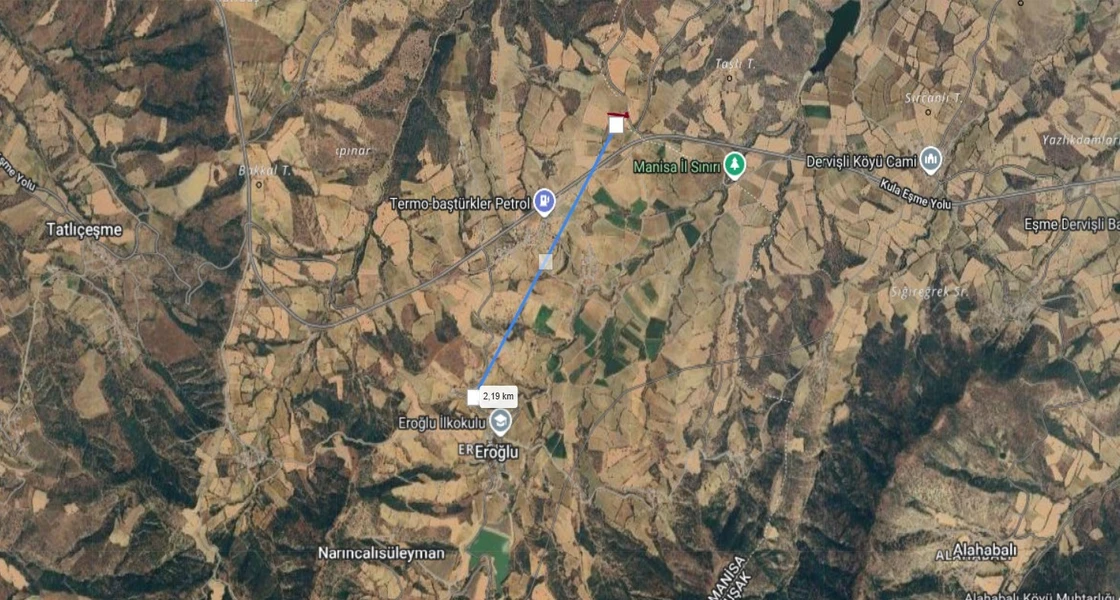Viewport: 1120px width, 600px height.
Task: Open the Termo-baştürkler Petrol gas station pin
Action: pos(544,202)
